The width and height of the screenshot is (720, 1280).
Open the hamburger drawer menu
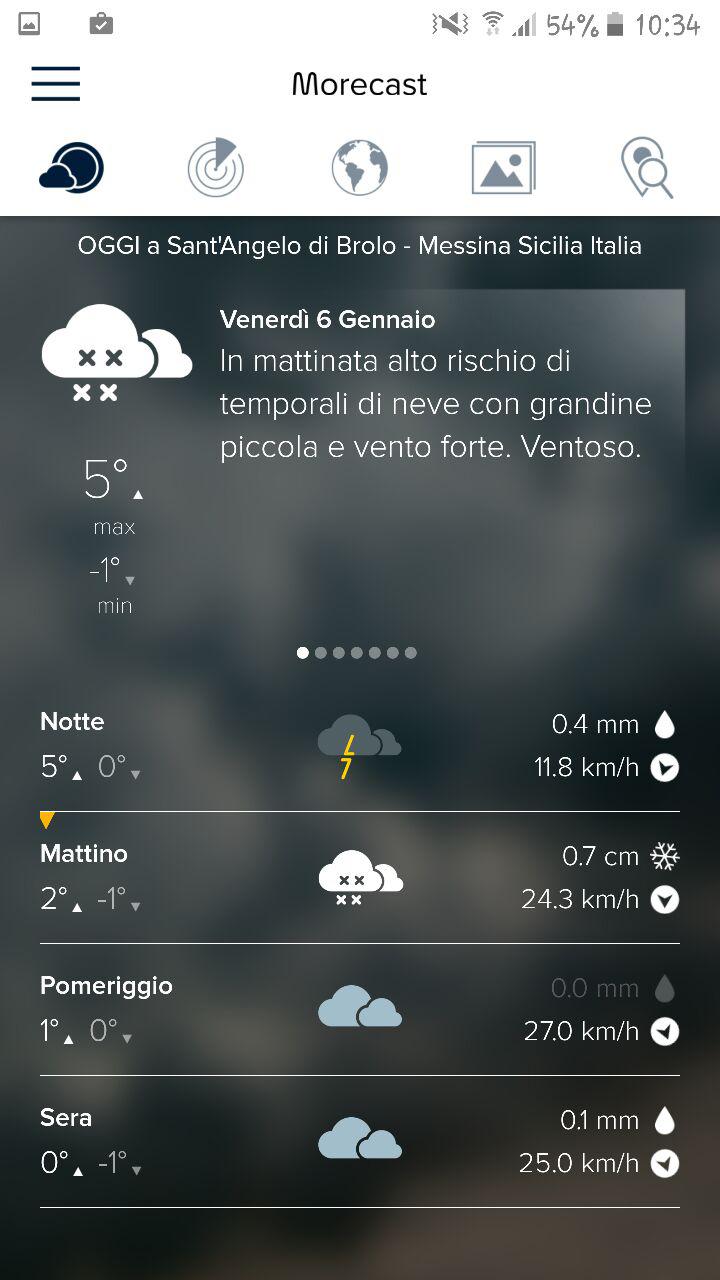pyautogui.click(x=56, y=84)
